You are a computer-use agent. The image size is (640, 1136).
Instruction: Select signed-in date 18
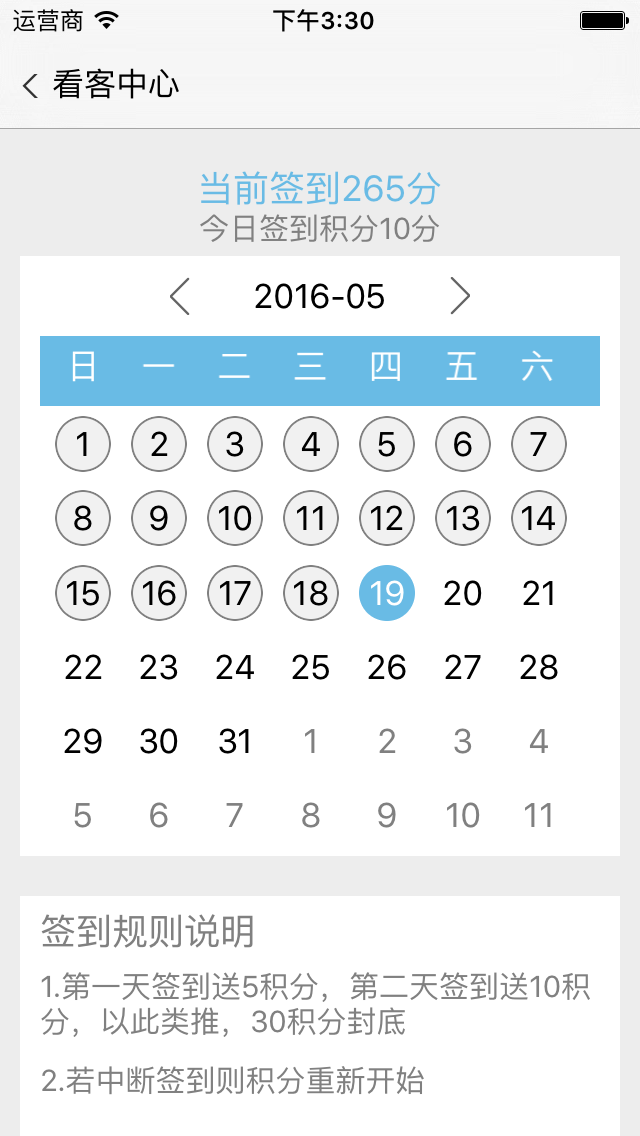coord(310,593)
